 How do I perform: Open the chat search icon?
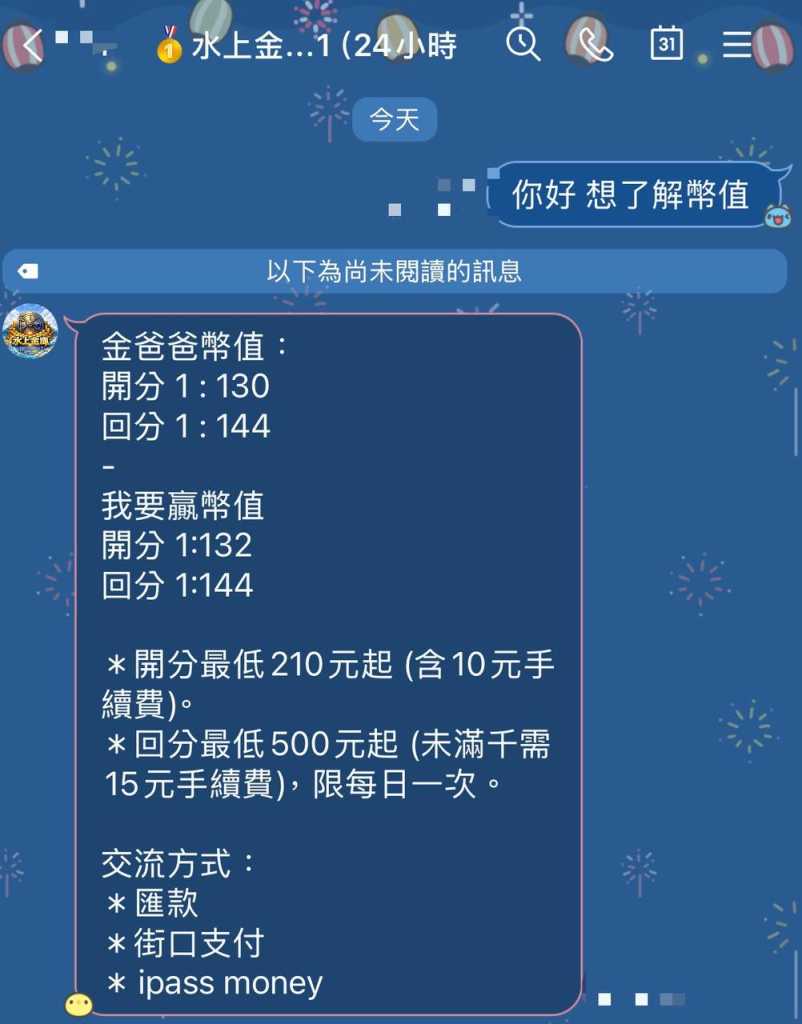[x=522, y=44]
